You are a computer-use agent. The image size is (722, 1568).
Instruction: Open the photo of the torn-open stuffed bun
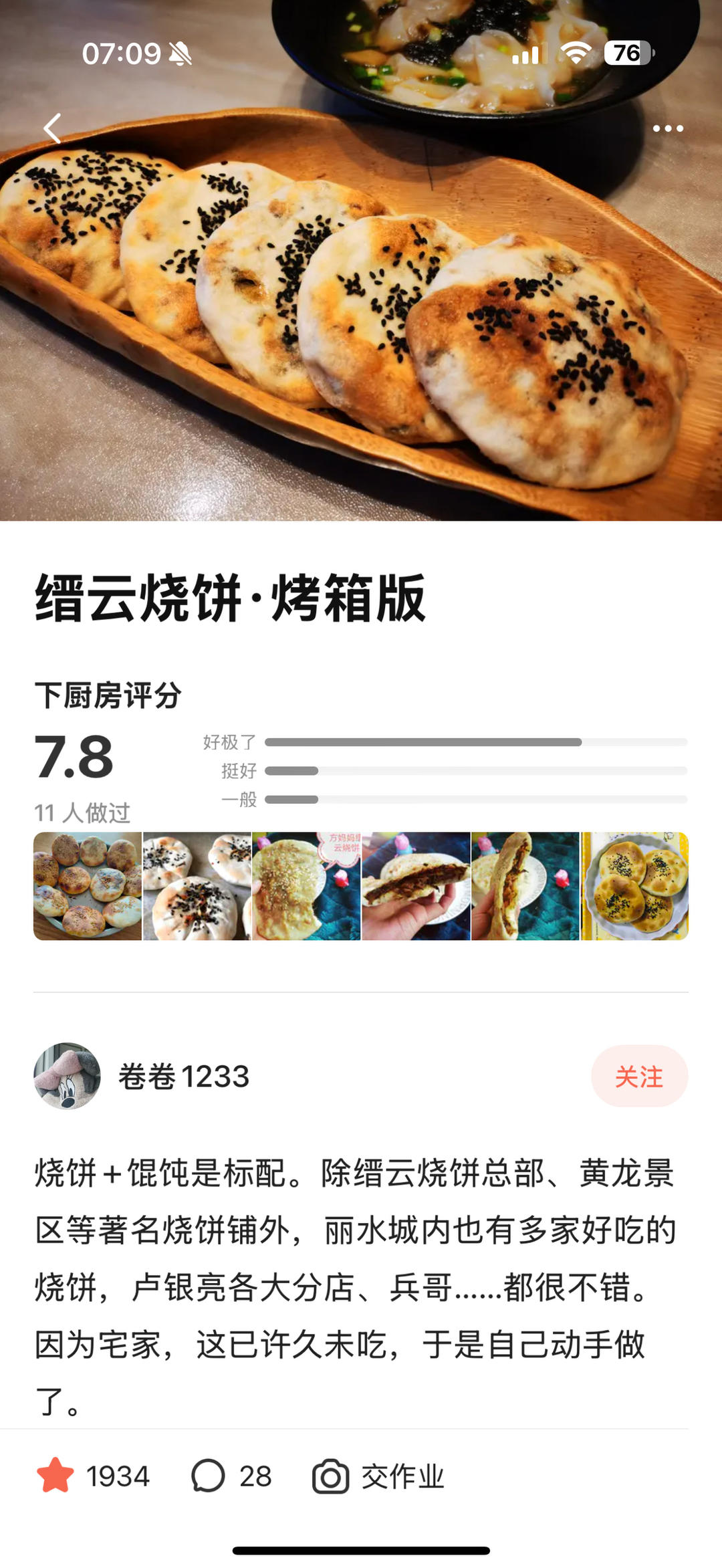pos(416,886)
